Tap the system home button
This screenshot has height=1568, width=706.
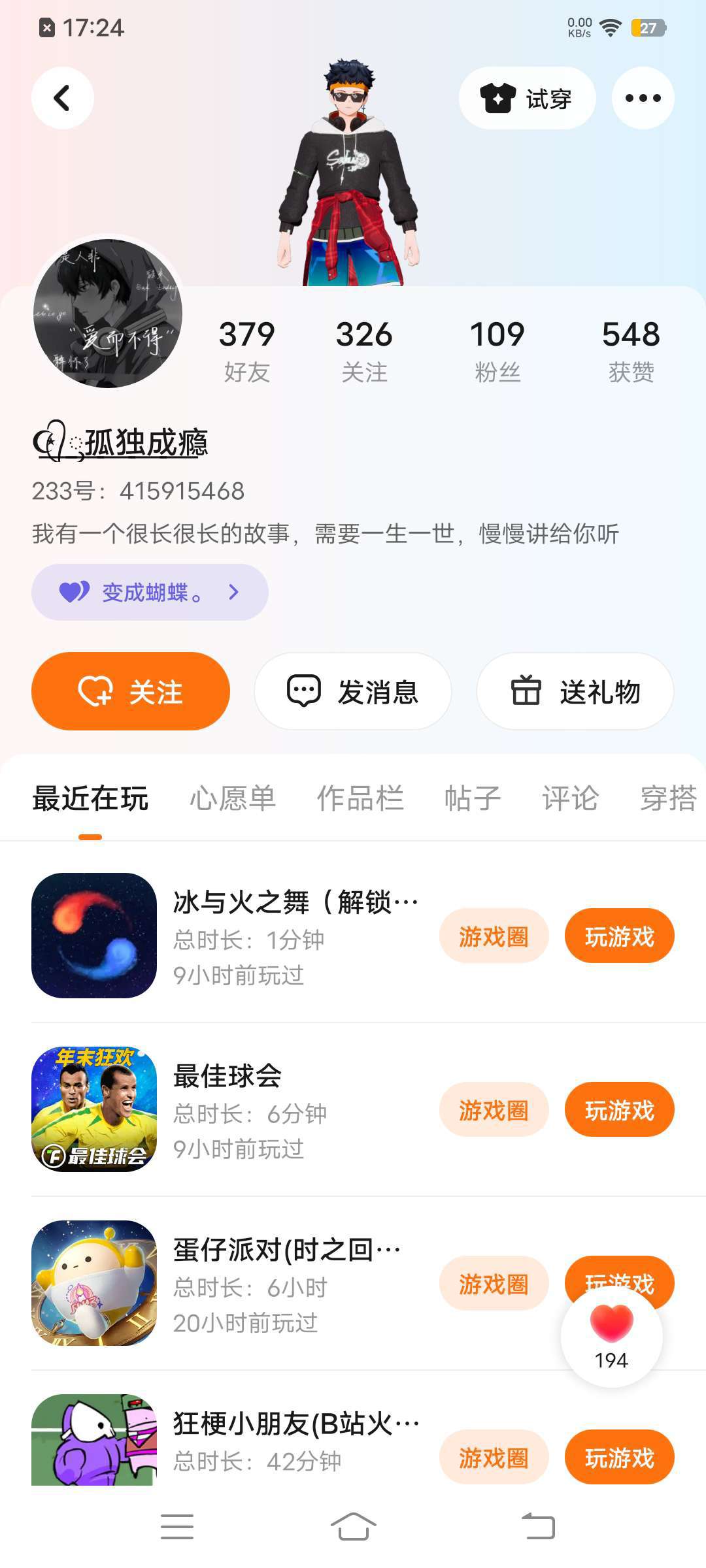pos(353,1526)
